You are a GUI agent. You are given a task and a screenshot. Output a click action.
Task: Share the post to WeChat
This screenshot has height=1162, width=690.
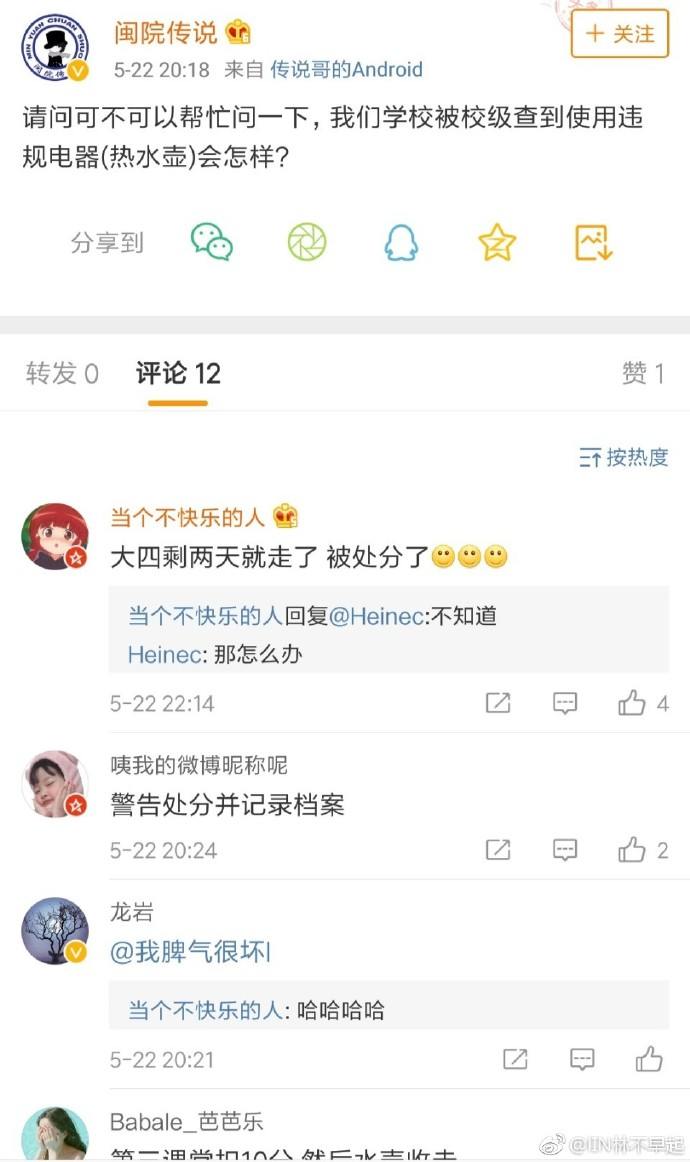[212, 242]
